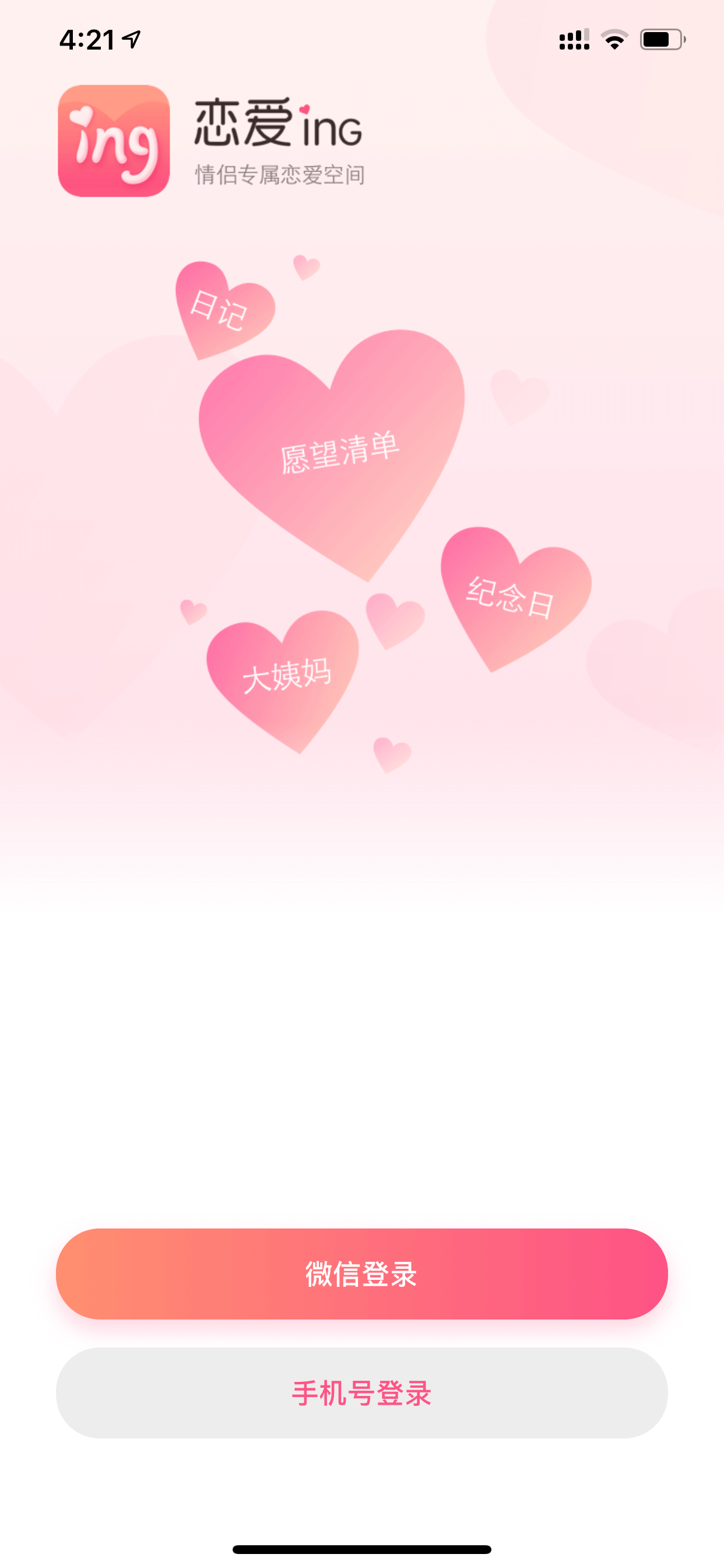Screen dimensions: 724x1568
Task: Log in with WeChat (微信登录)
Action: (362, 1273)
